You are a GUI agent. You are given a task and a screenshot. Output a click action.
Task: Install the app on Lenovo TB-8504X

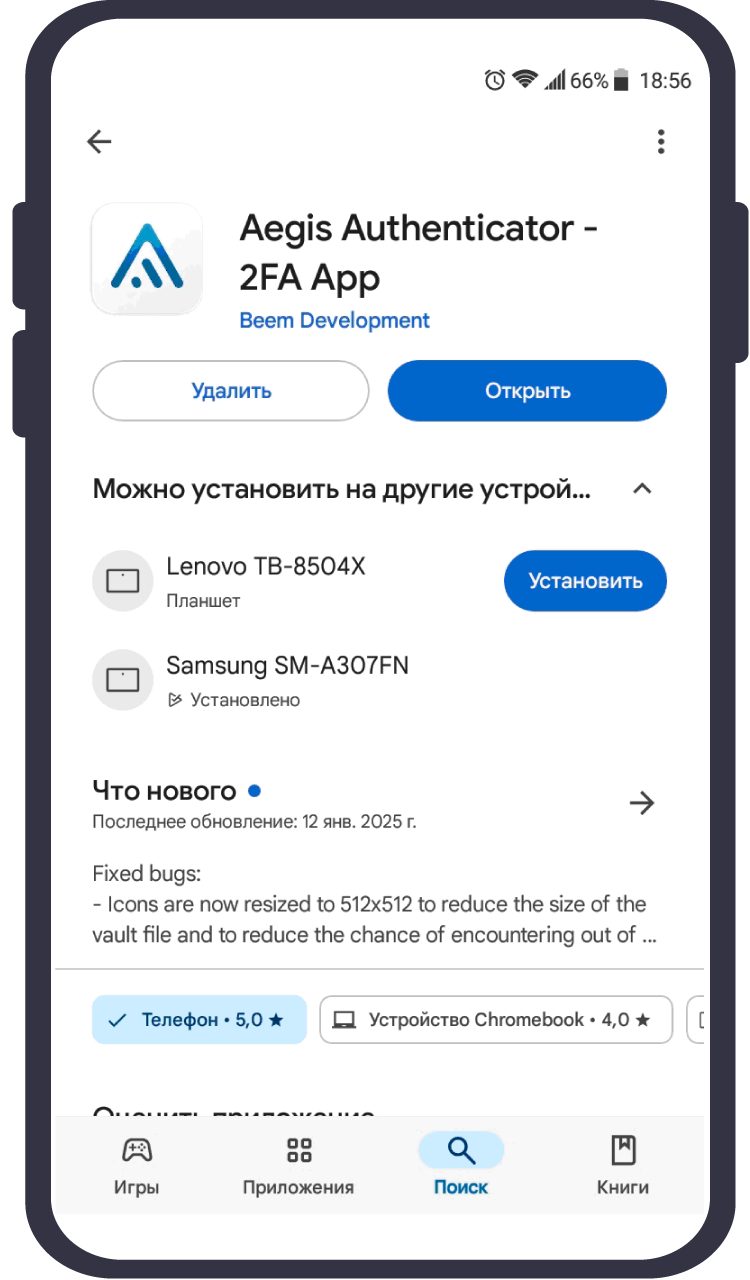click(585, 581)
